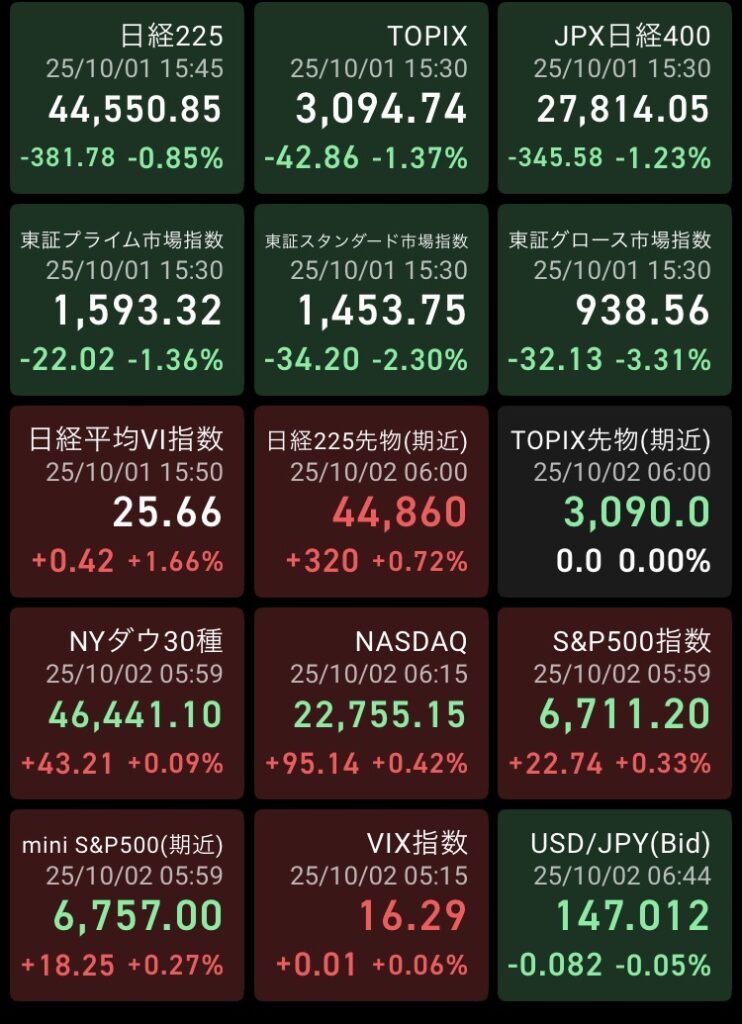The height and width of the screenshot is (1024, 742).
Task: Open the USD/JPY(Bid) rate card
Action: [615, 905]
